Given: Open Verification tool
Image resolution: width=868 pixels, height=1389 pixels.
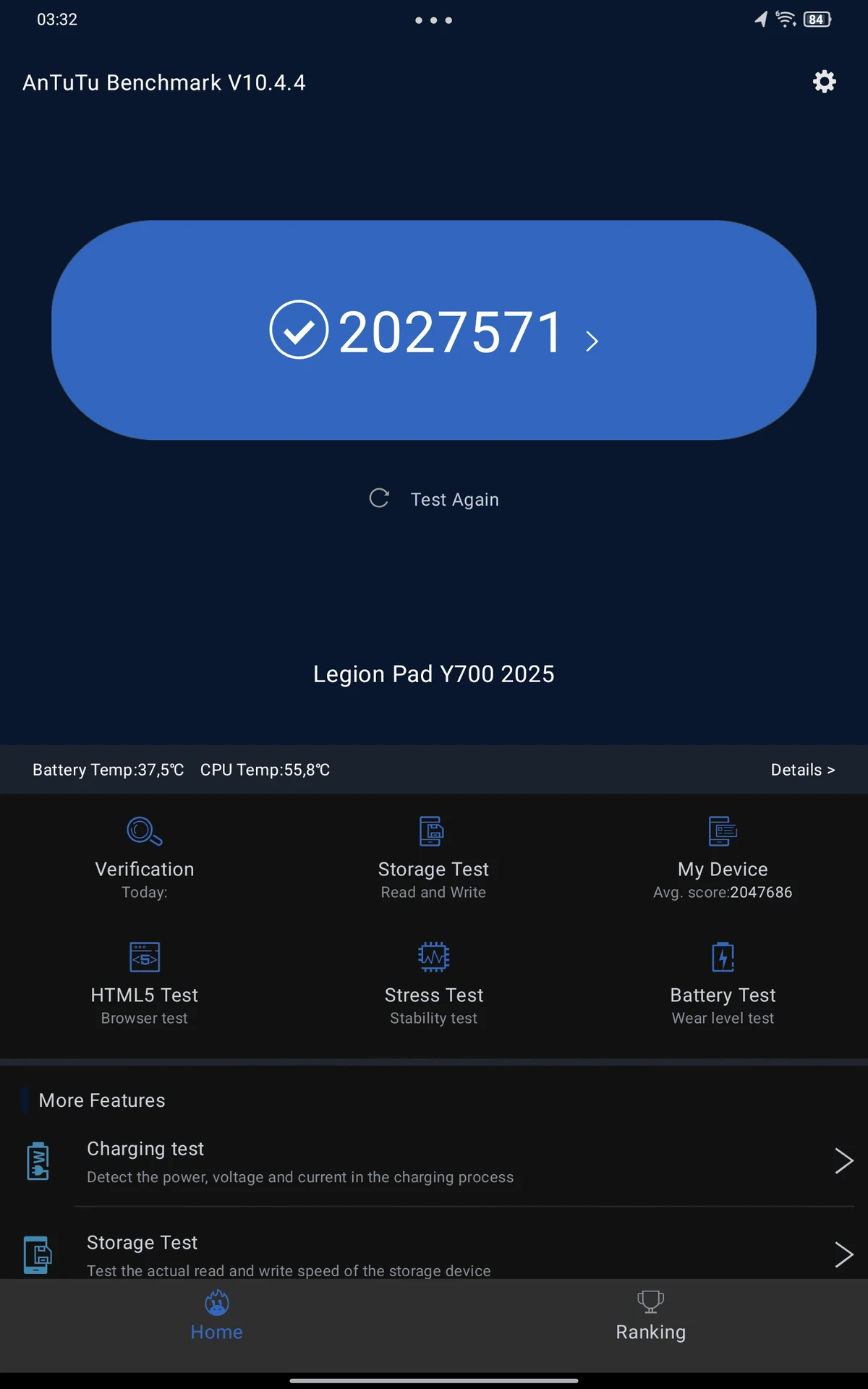Looking at the screenshot, I should coord(145,858).
